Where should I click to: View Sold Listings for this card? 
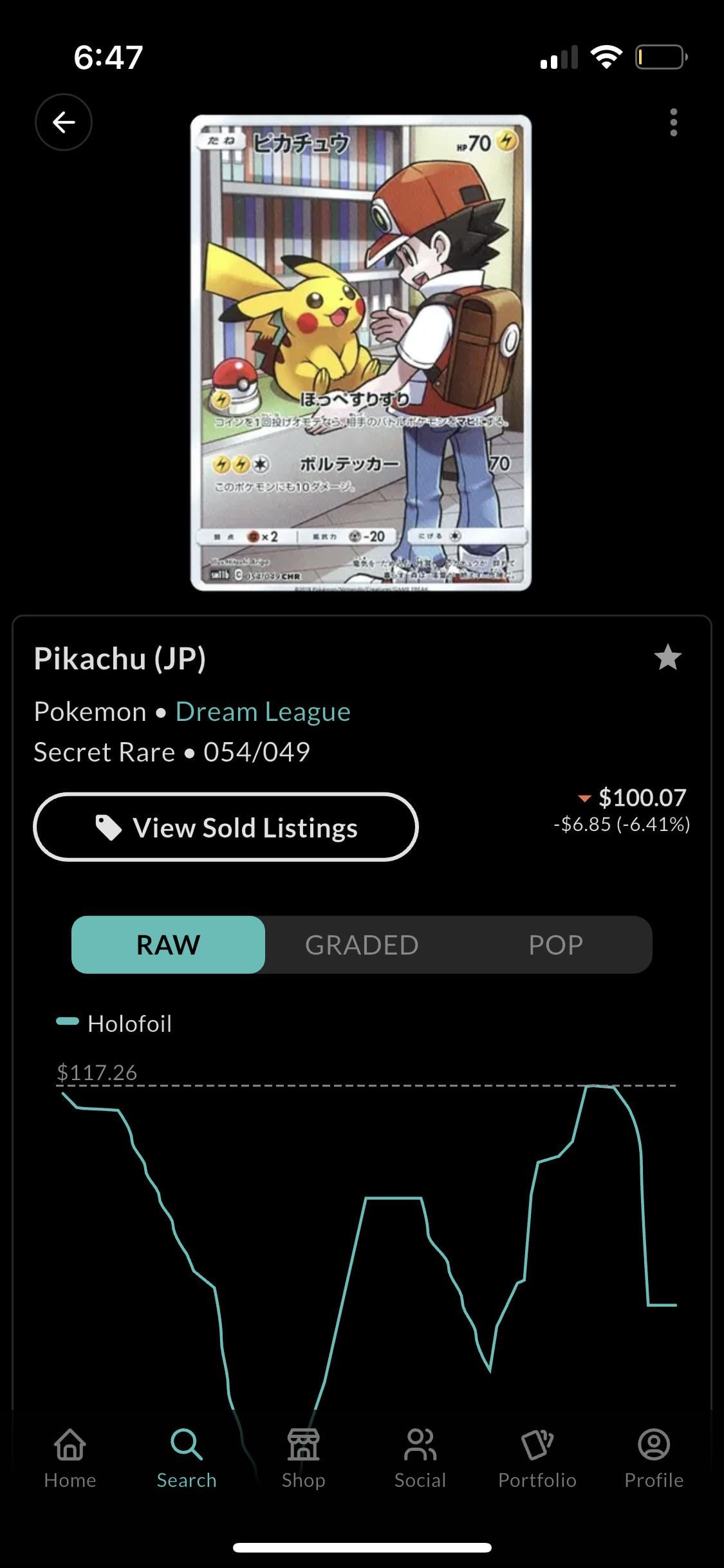(x=225, y=827)
